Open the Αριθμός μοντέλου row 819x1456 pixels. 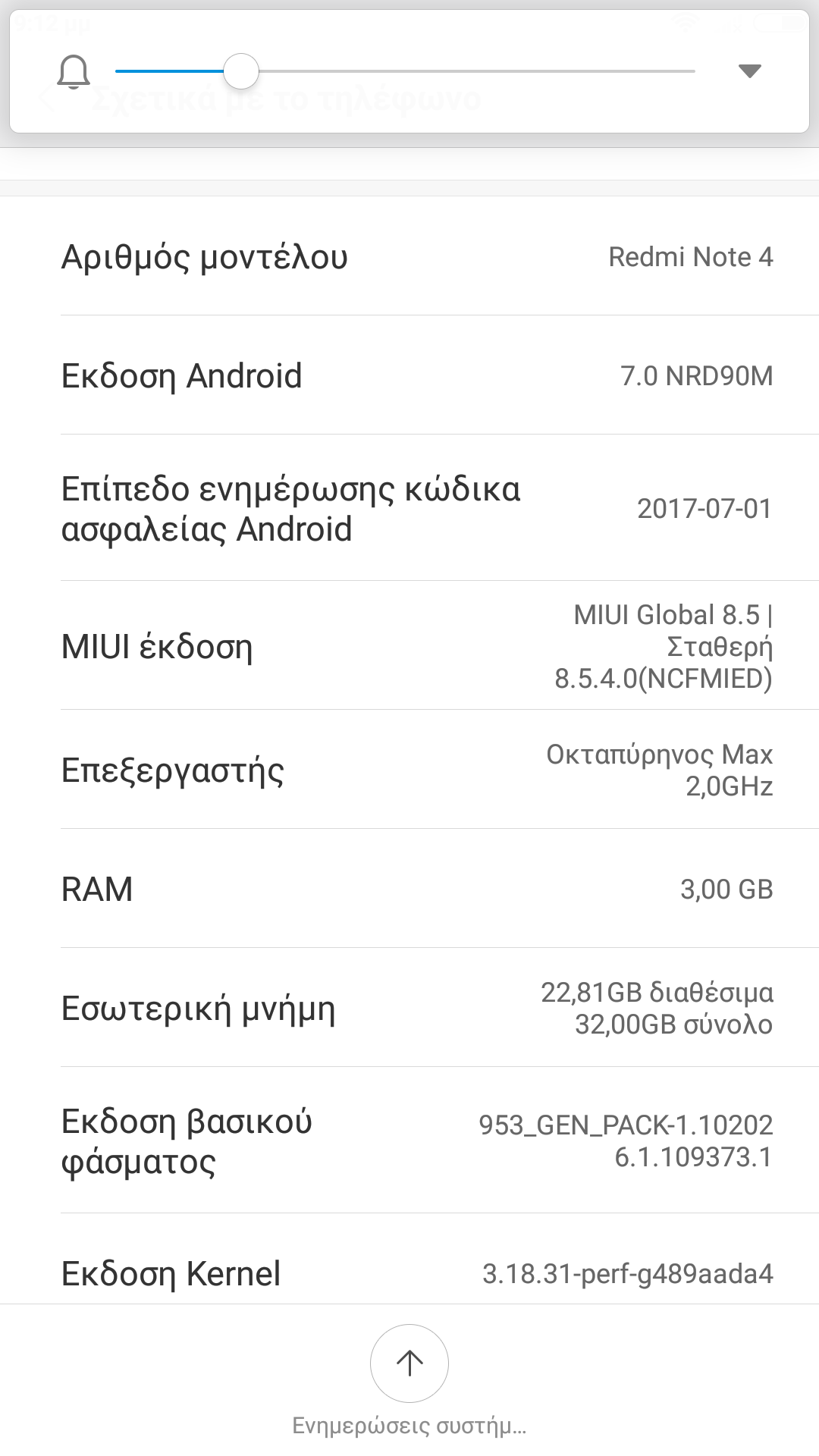(x=409, y=256)
